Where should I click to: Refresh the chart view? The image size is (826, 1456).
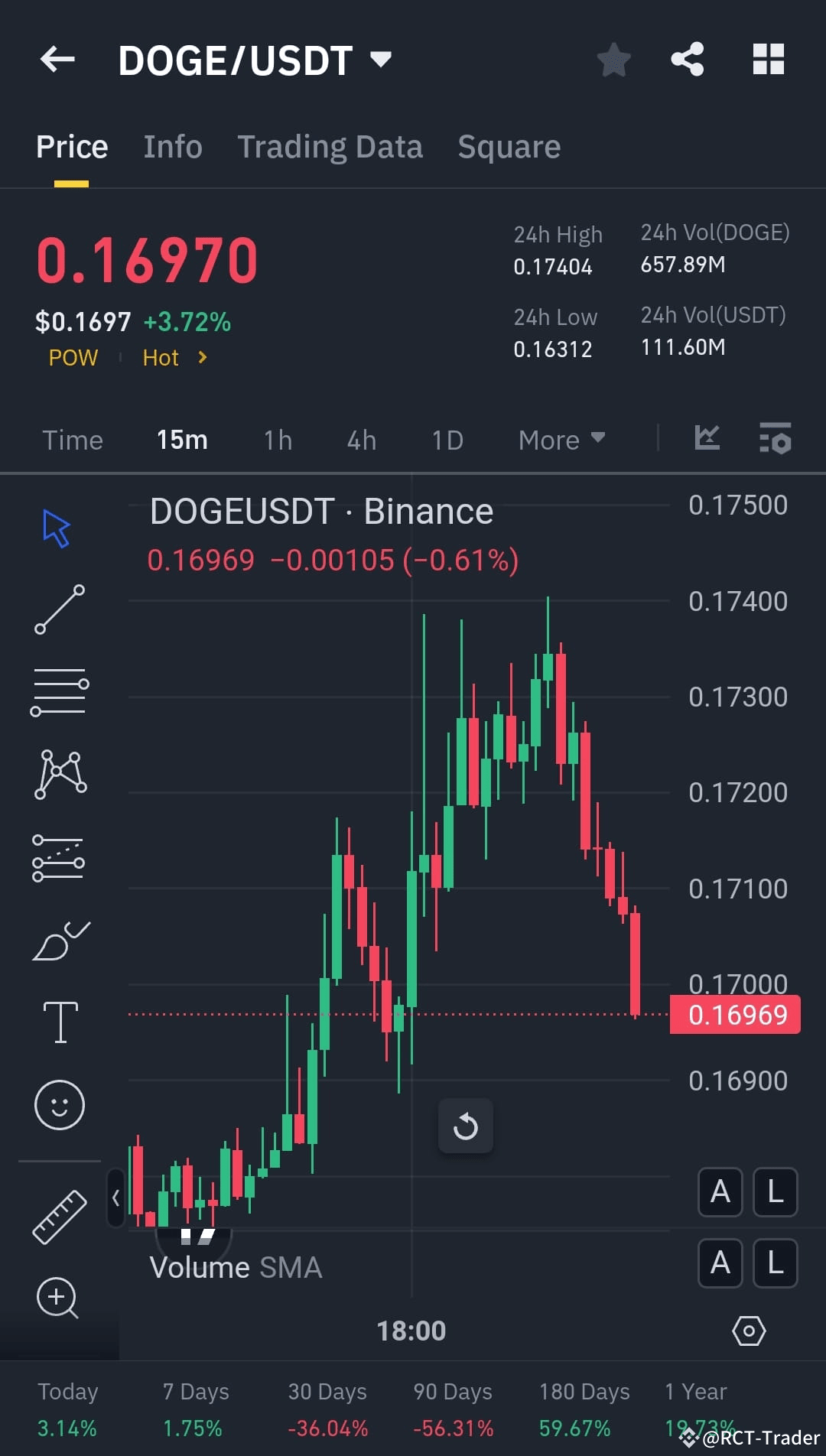pos(466,1125)
